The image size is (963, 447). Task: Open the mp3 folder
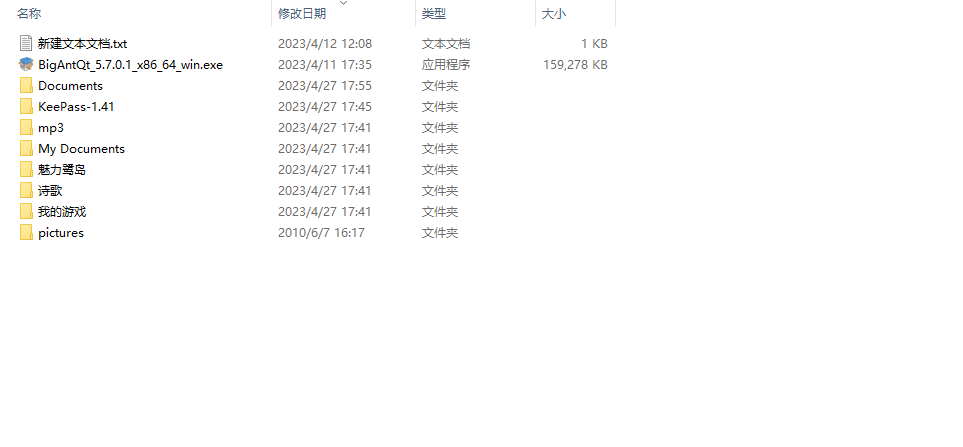coord(51,128)
